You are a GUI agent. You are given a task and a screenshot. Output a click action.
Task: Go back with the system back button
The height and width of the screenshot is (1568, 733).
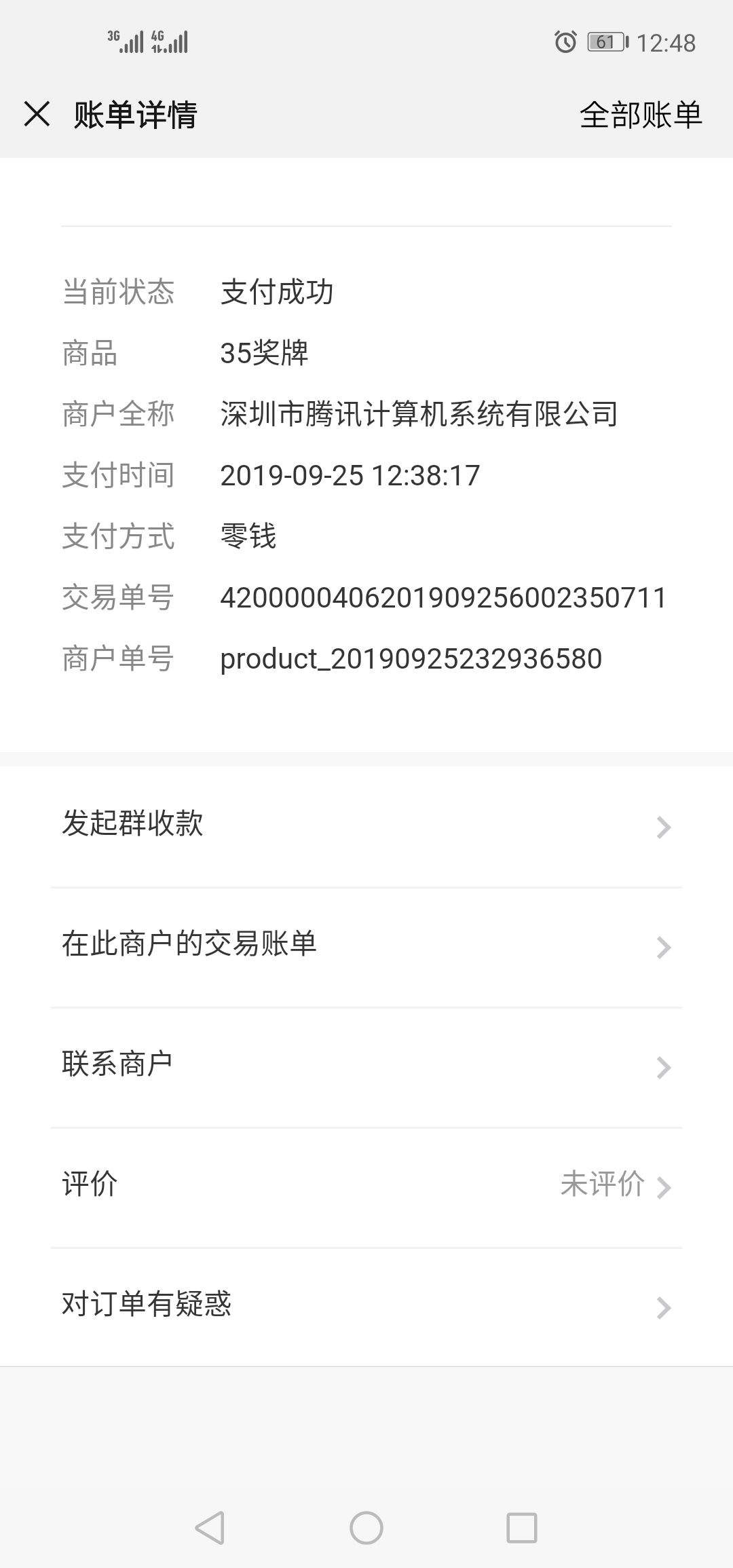point(210,1529)
